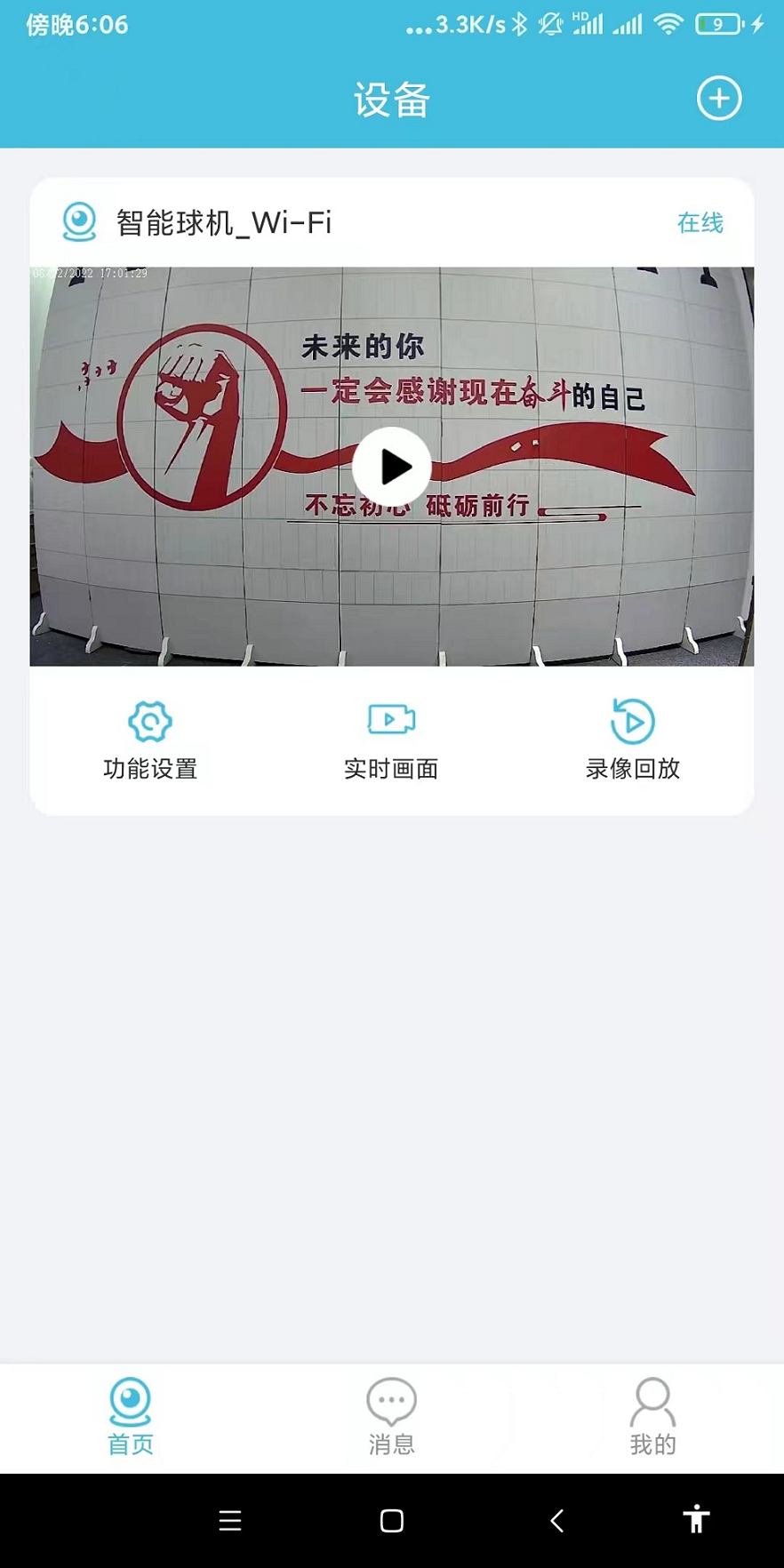The image size is (784, 1568).
Task: Tap the camera snapshot thumbnail
Action: [x=391, y=465]
